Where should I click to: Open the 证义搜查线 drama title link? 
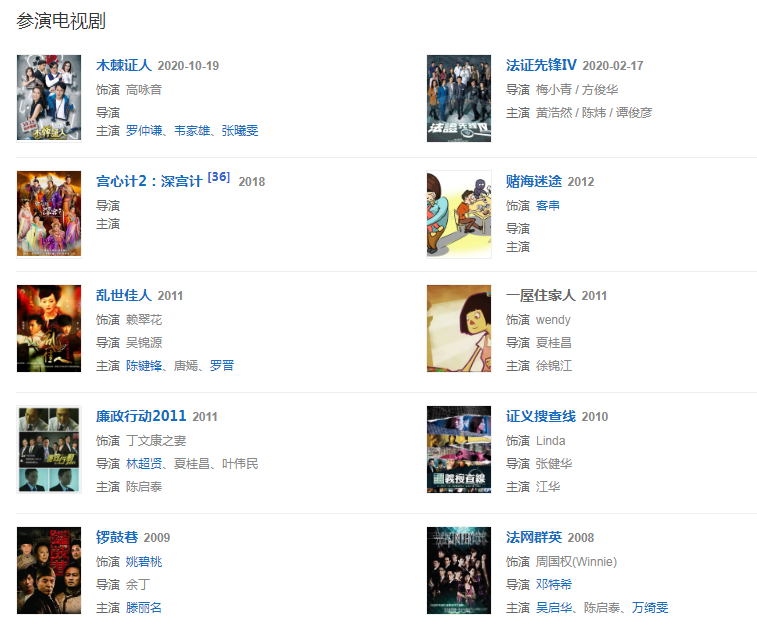click(x=541, y=416)
